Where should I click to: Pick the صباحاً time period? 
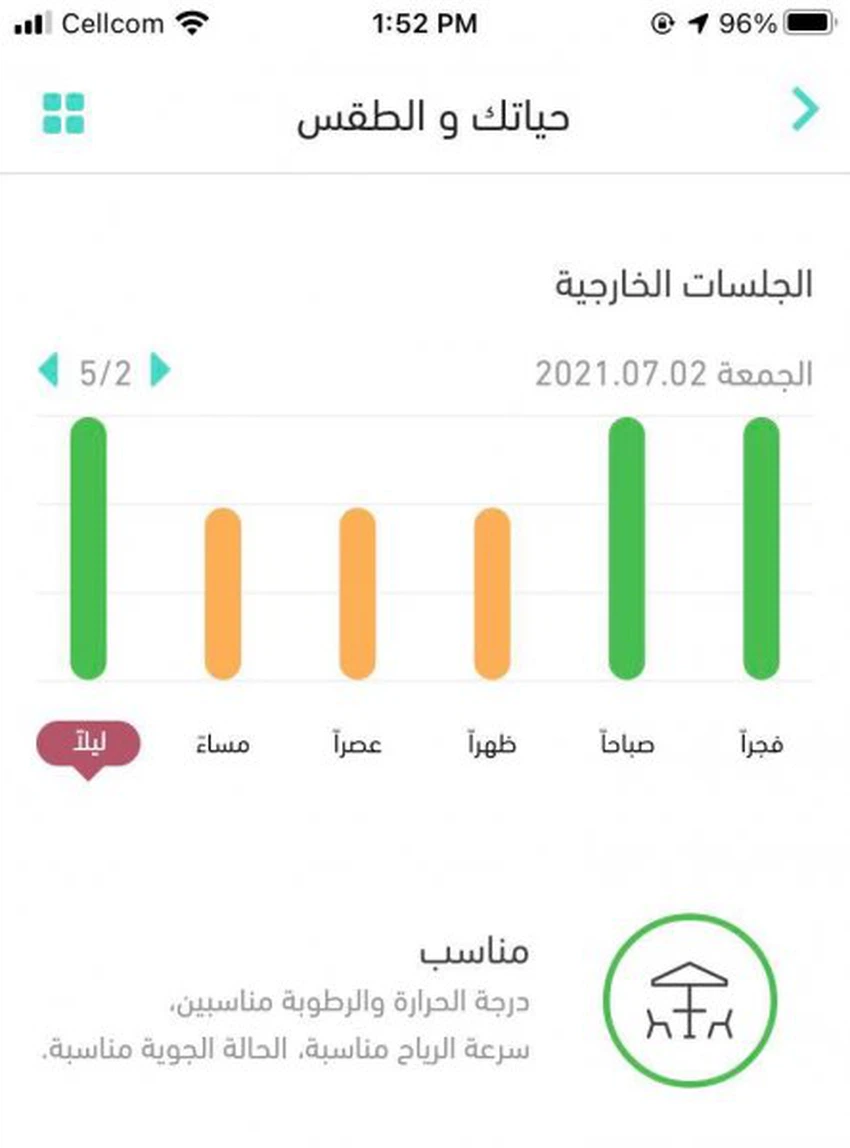626,745
